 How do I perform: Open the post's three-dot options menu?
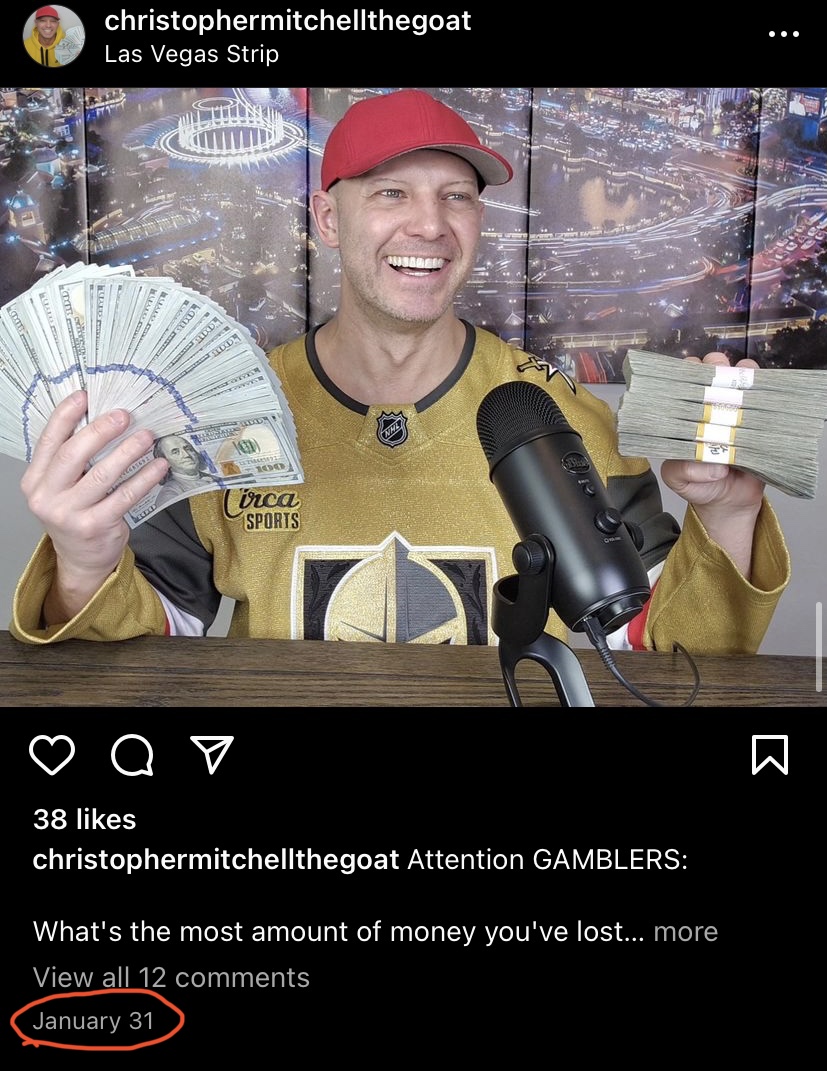click(x=783, y=34)
